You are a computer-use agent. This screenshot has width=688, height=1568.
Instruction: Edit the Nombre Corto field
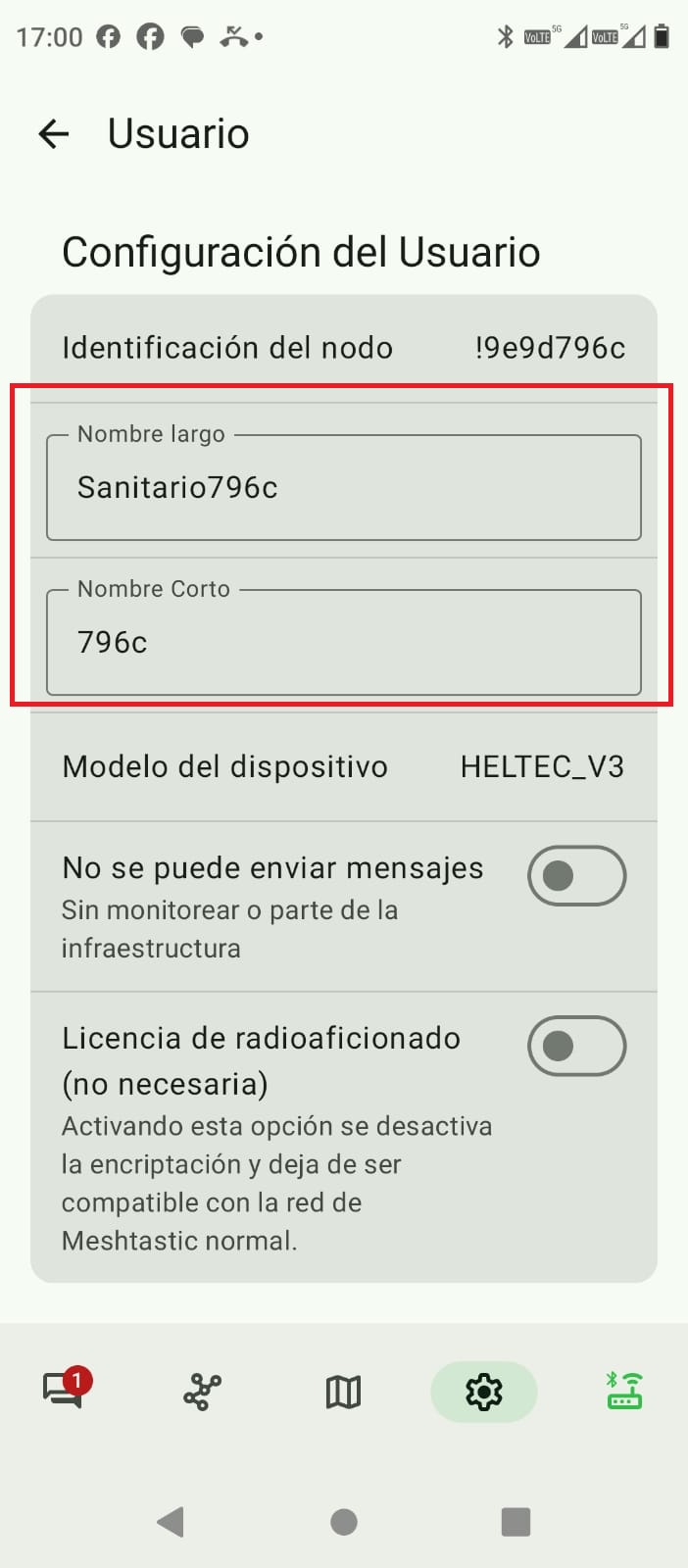click(343, 643)
